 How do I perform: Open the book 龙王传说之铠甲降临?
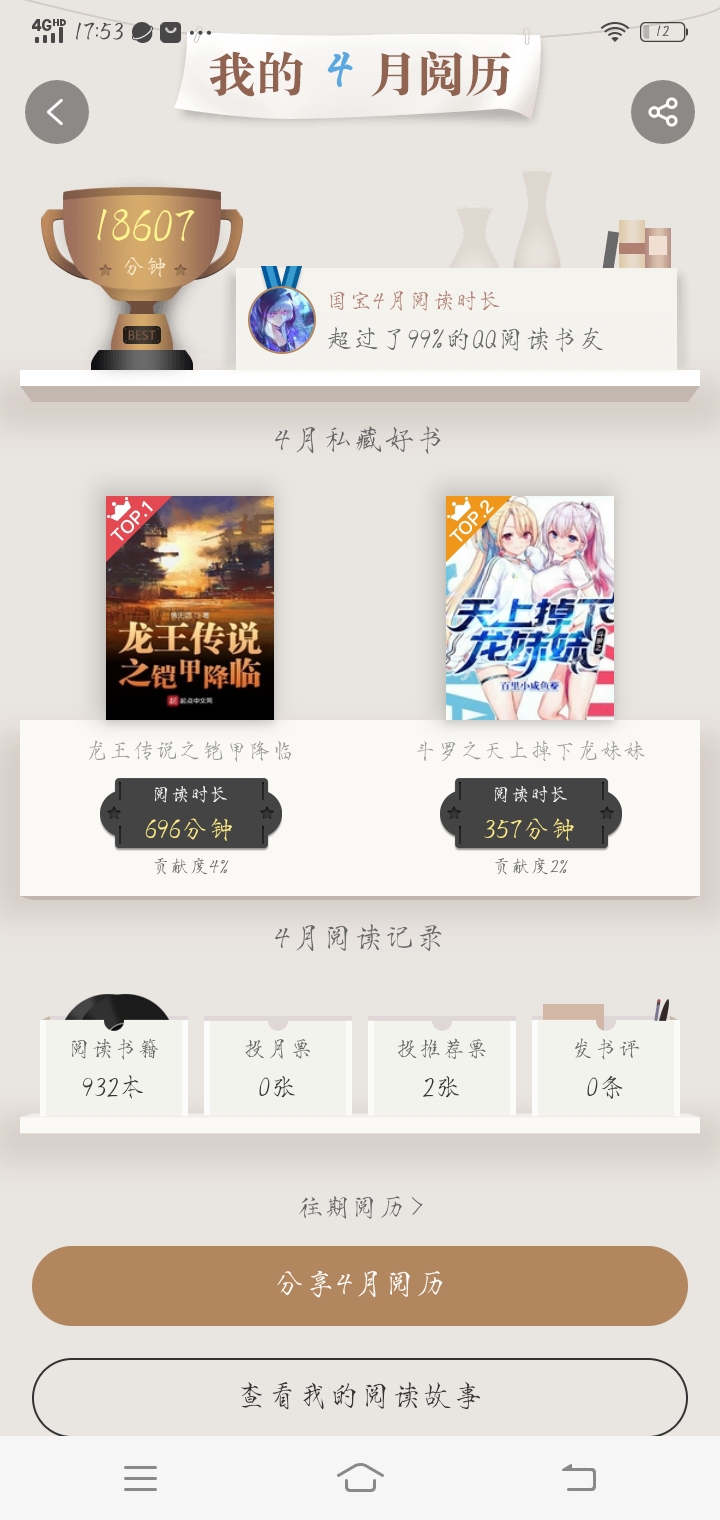click(x=190, y=608)
